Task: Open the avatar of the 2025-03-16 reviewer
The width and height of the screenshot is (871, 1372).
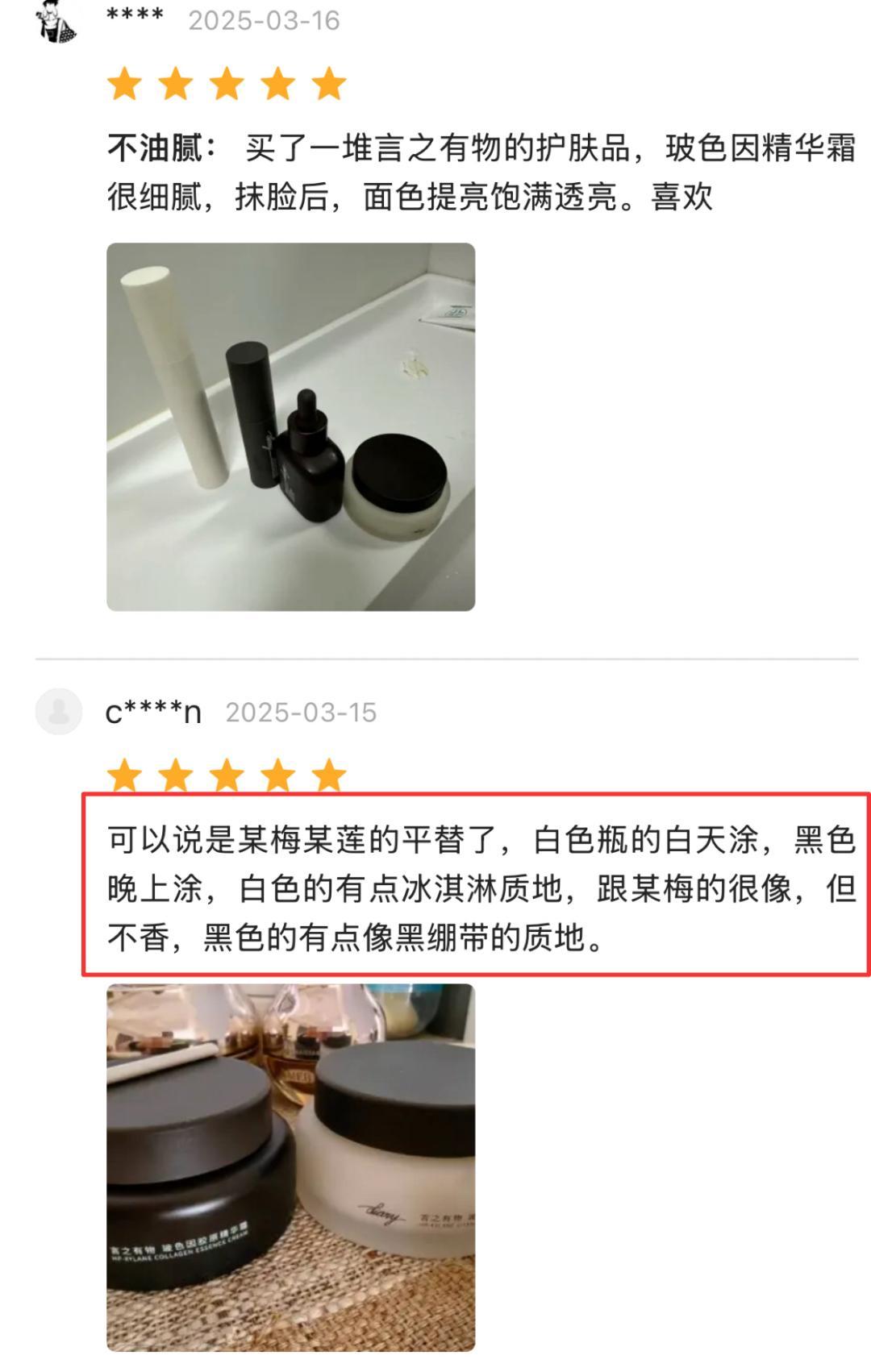Action: [58, 21]
